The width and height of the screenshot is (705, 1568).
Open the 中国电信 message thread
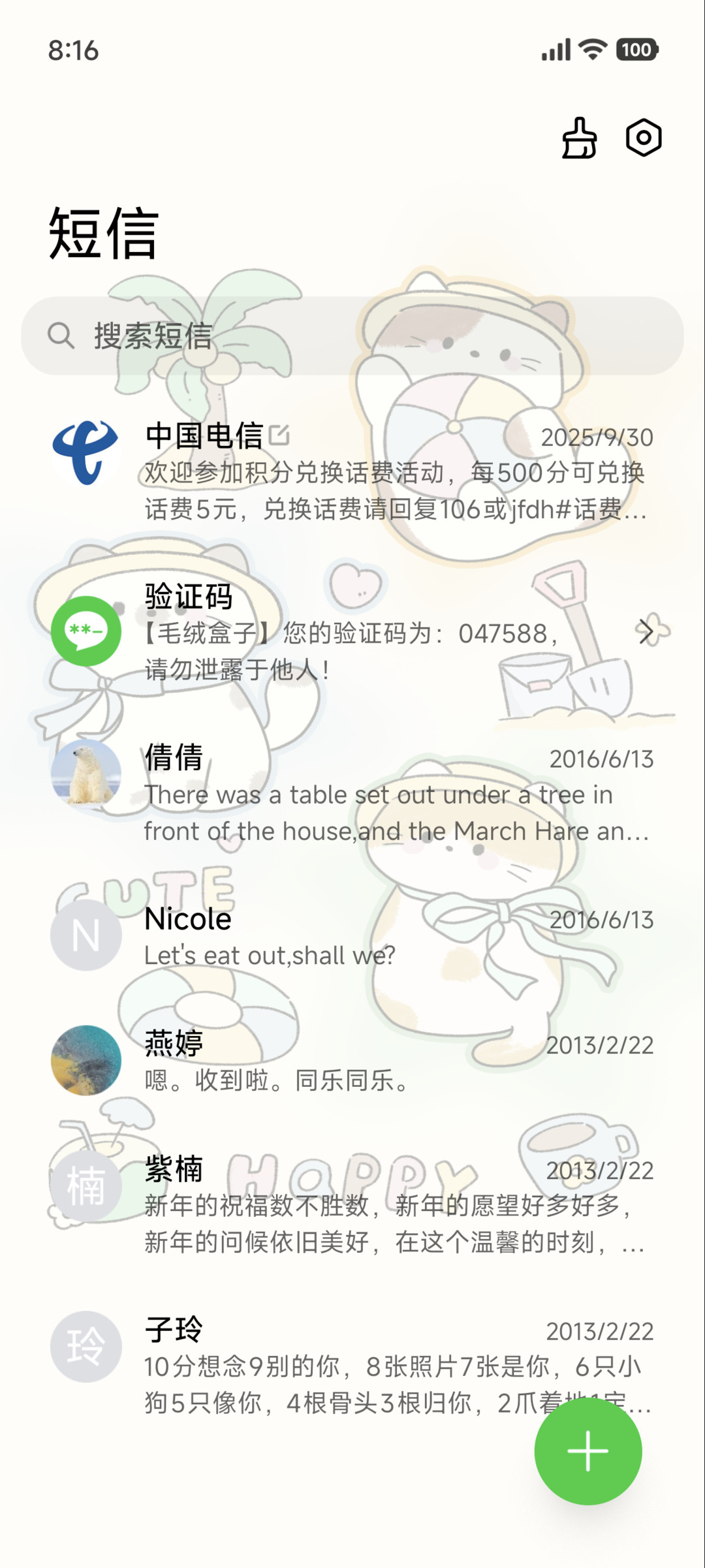tap(352, 471)
